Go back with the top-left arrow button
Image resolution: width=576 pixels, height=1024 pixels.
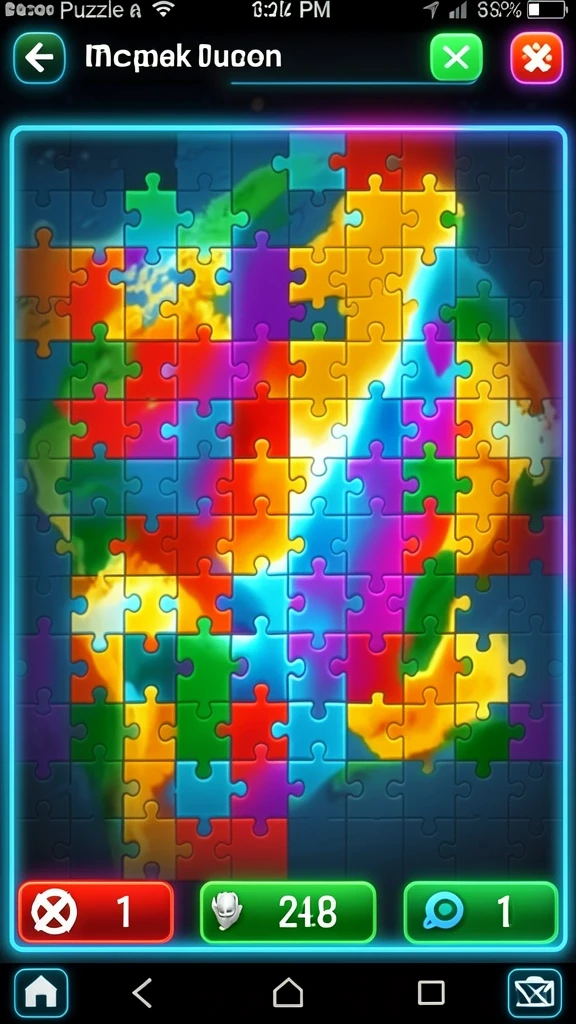click(x=39, y=58)
